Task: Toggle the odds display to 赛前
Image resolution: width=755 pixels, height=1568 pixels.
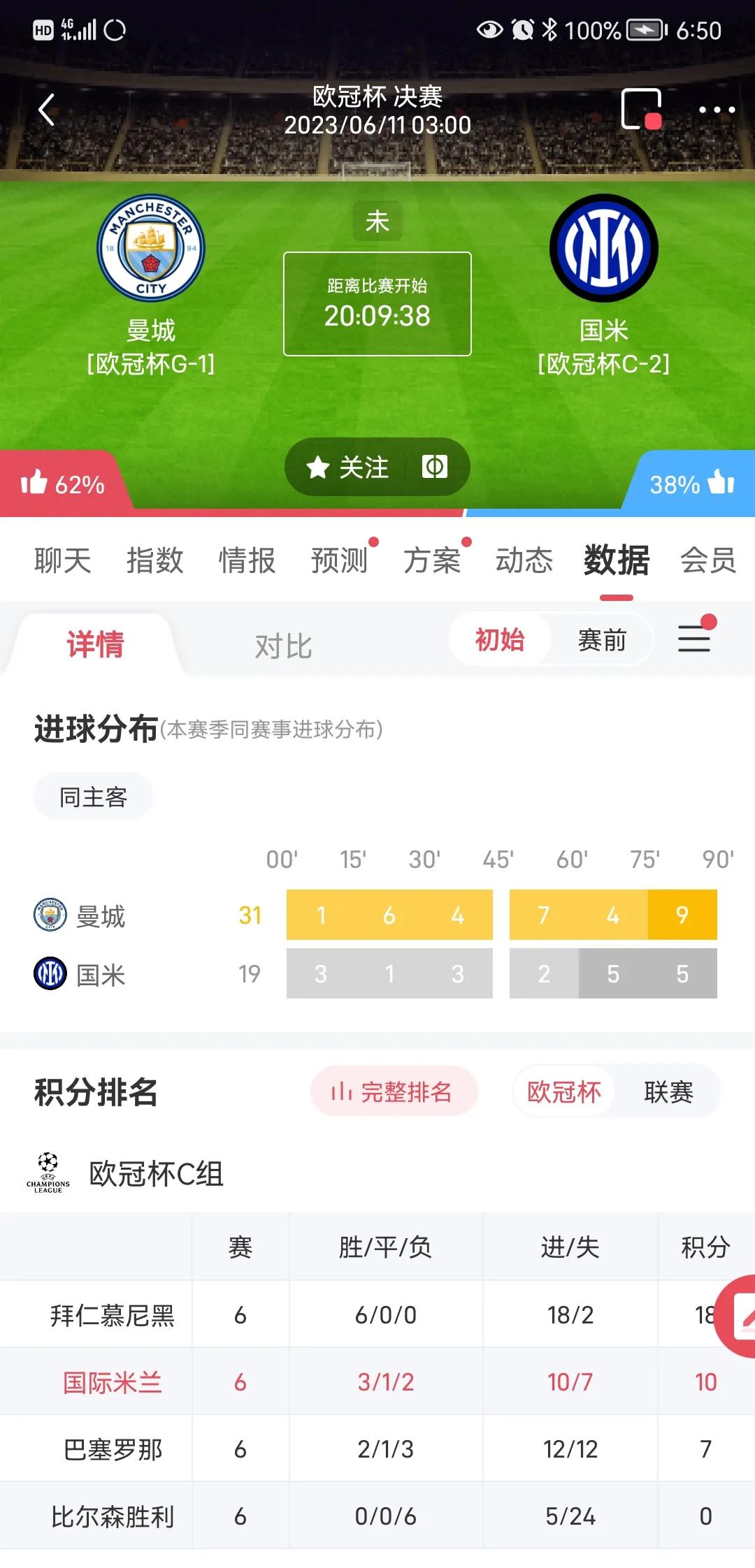Action: point(603,639)
